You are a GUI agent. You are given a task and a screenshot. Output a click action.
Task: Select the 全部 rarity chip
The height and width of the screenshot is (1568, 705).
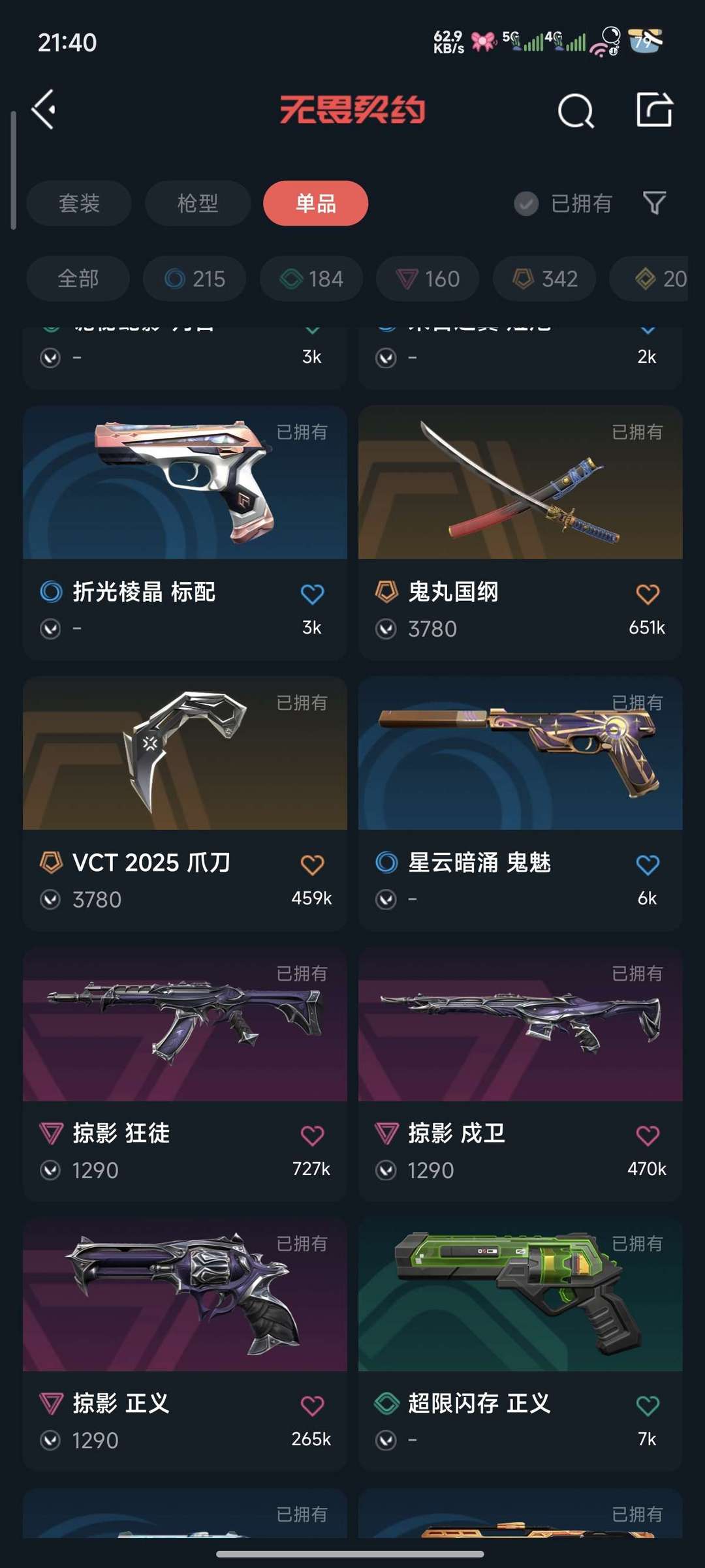(78, 279)
